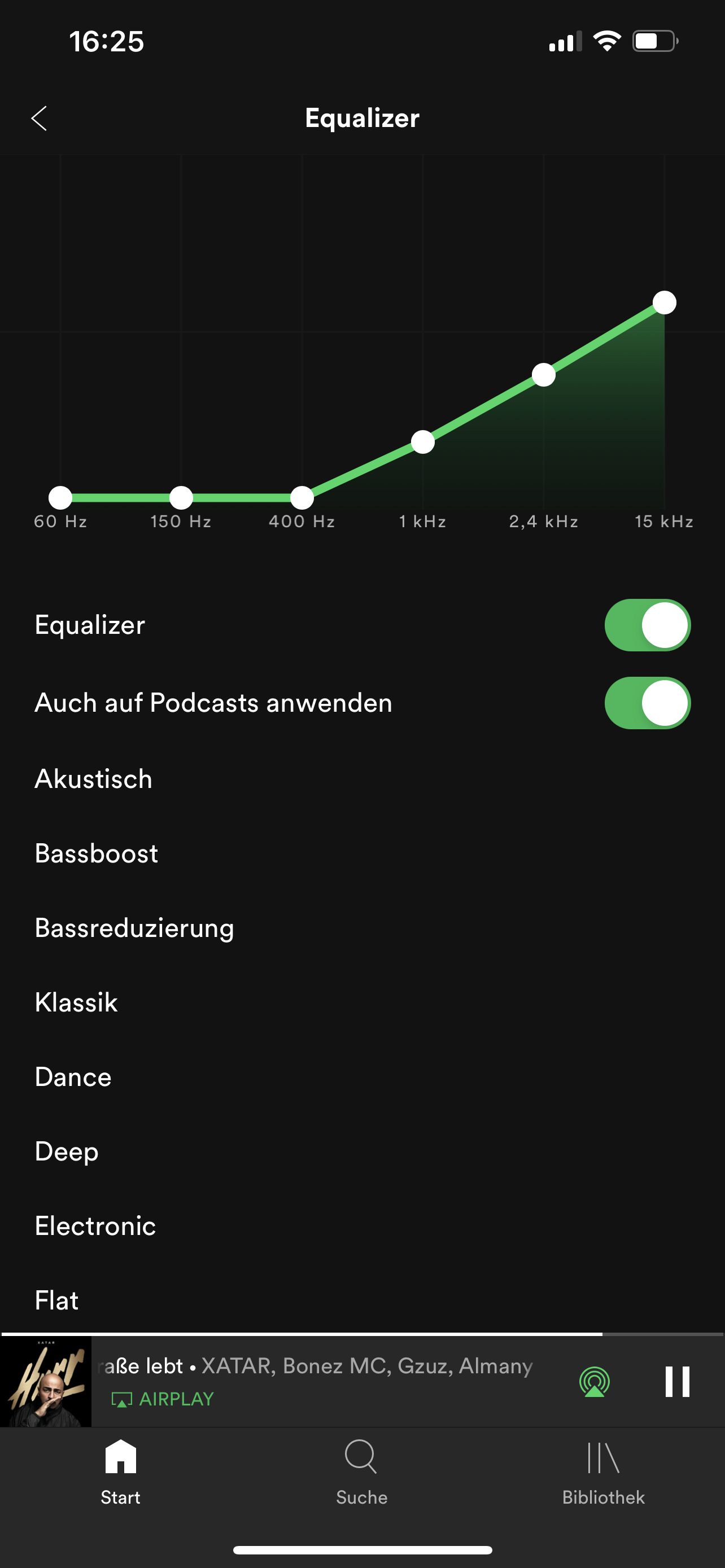The image size is (725, 1568).
Task: Apply the Bassreduzierung preset
Action: 134,928
